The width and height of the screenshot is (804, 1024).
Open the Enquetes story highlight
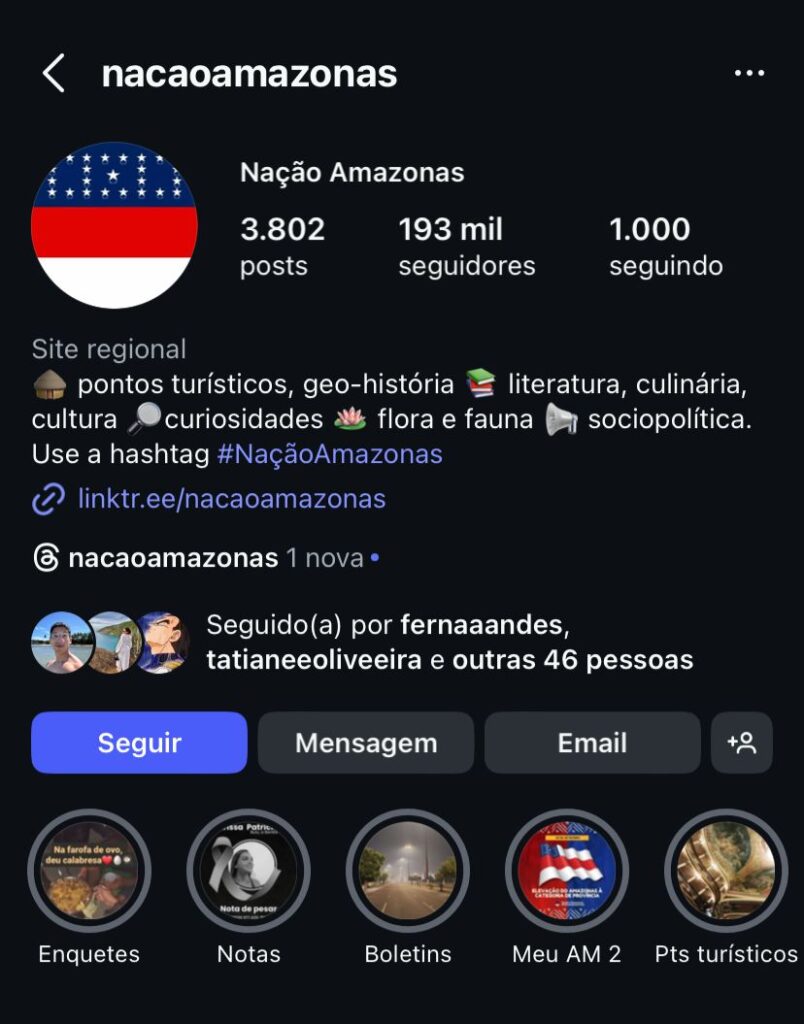coord(89,871)
